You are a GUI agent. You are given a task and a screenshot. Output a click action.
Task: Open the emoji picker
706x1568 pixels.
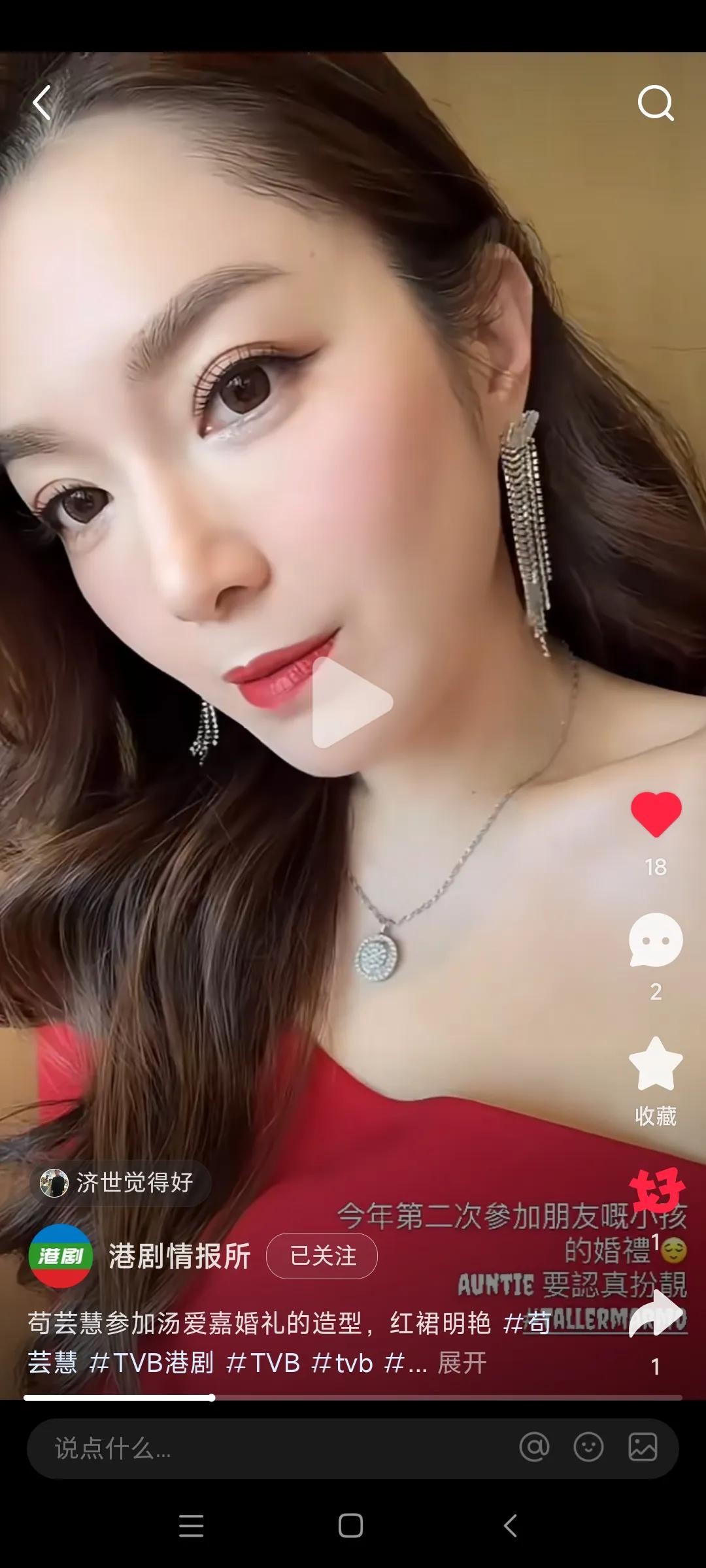pyautogui.click(x=588, y=1447)
